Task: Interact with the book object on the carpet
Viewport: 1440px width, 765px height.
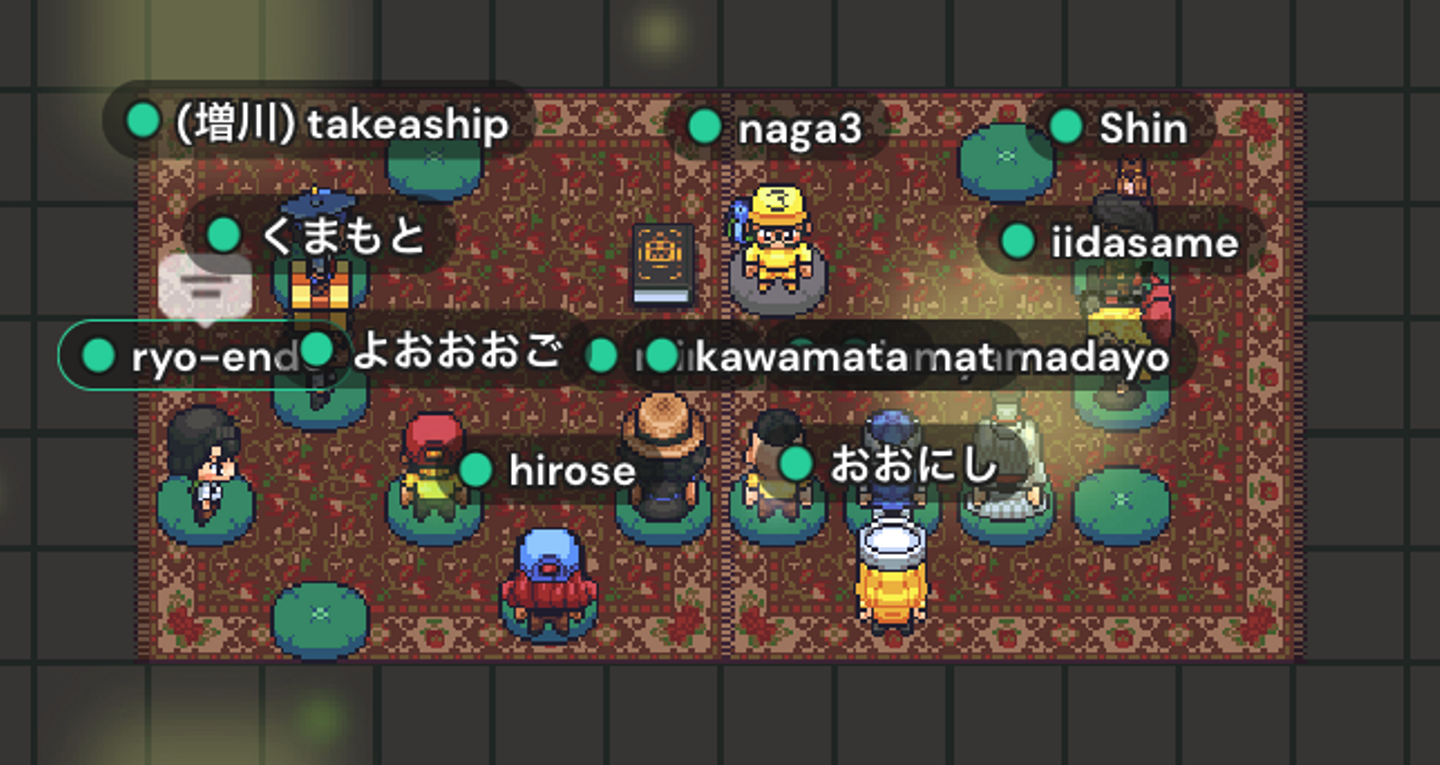Action: point(663,264)
